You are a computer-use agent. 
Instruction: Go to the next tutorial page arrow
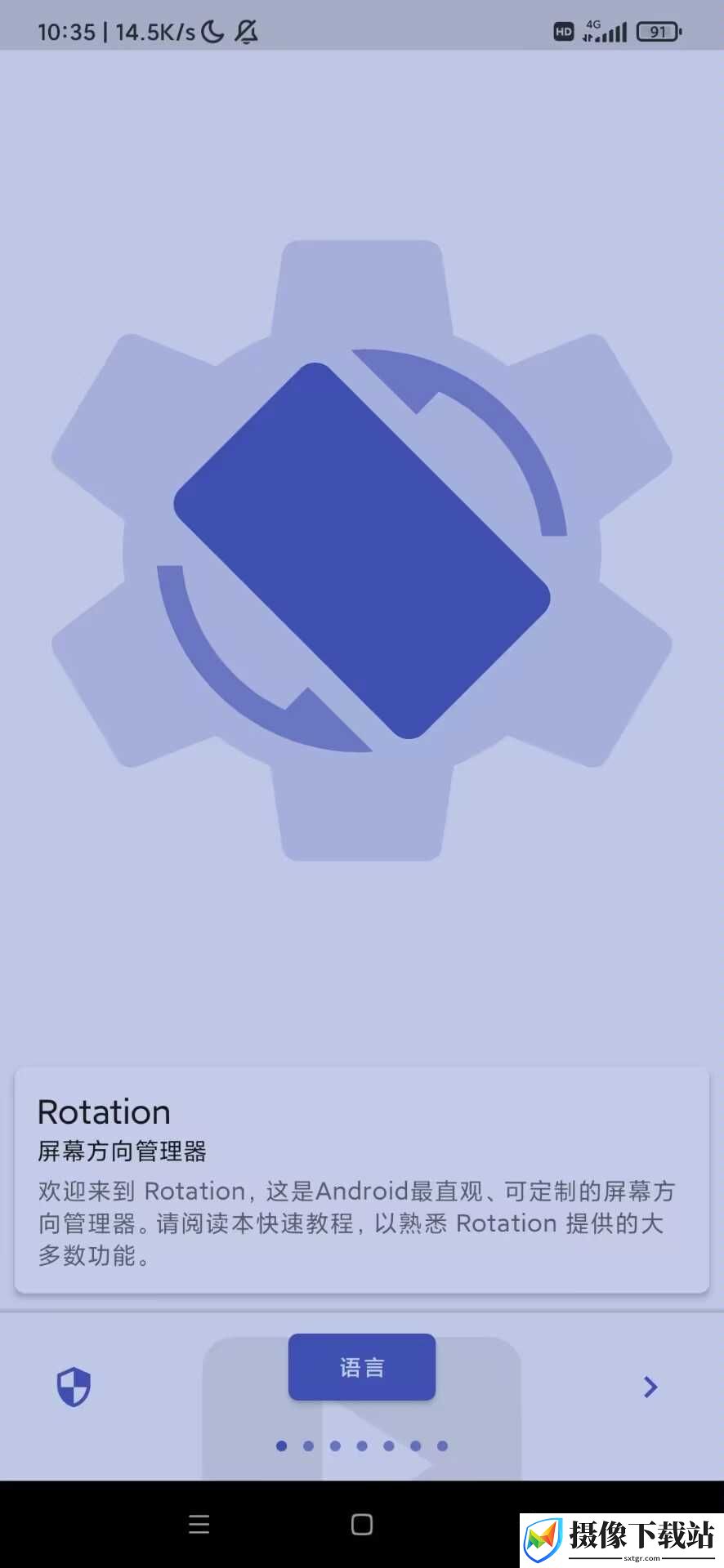click(650, 1387)
